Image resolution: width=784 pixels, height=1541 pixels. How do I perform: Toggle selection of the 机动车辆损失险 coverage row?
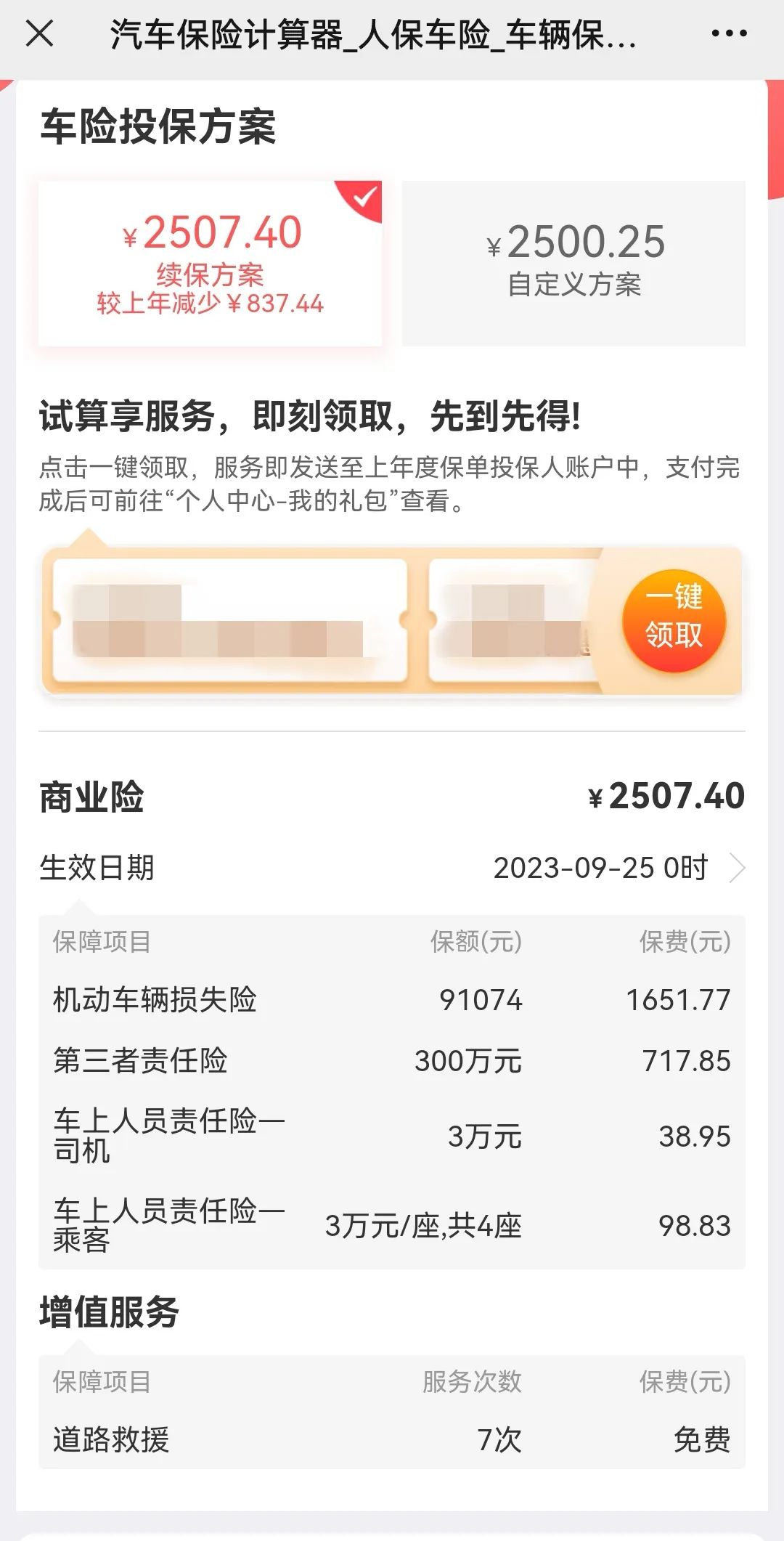pyautogui.click(x=392, y=1000)
